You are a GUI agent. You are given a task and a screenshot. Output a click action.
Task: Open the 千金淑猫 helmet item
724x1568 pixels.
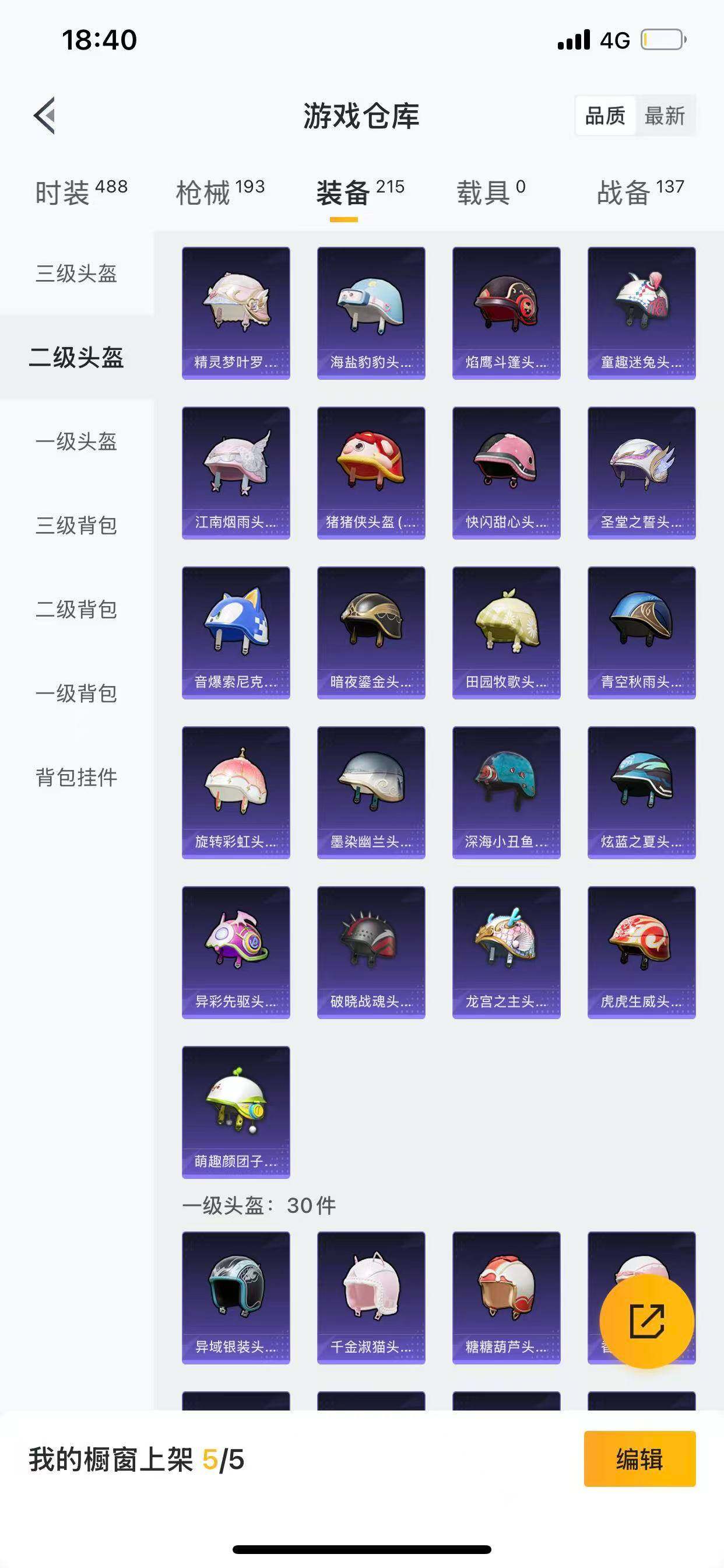371,1298
